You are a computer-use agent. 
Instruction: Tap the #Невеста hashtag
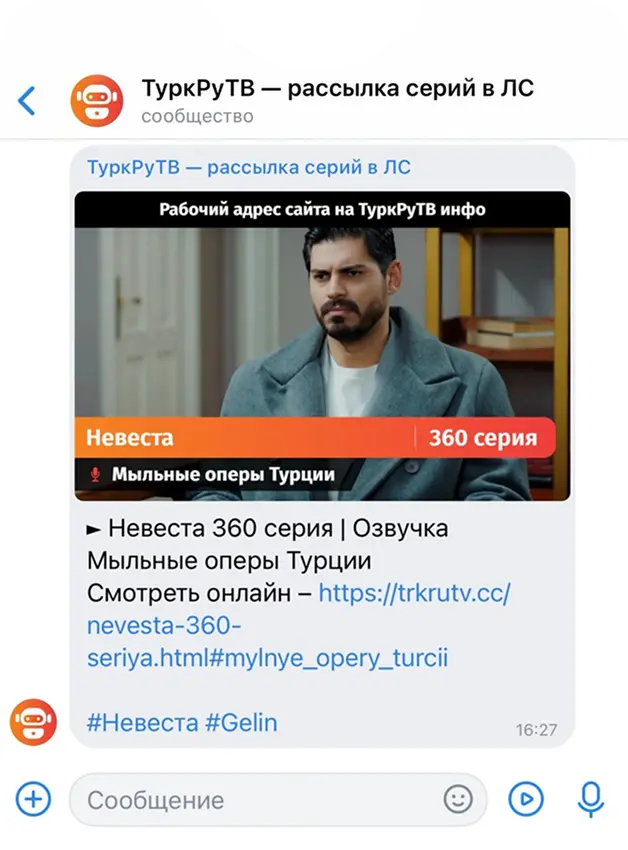click(x=141, y=723)
